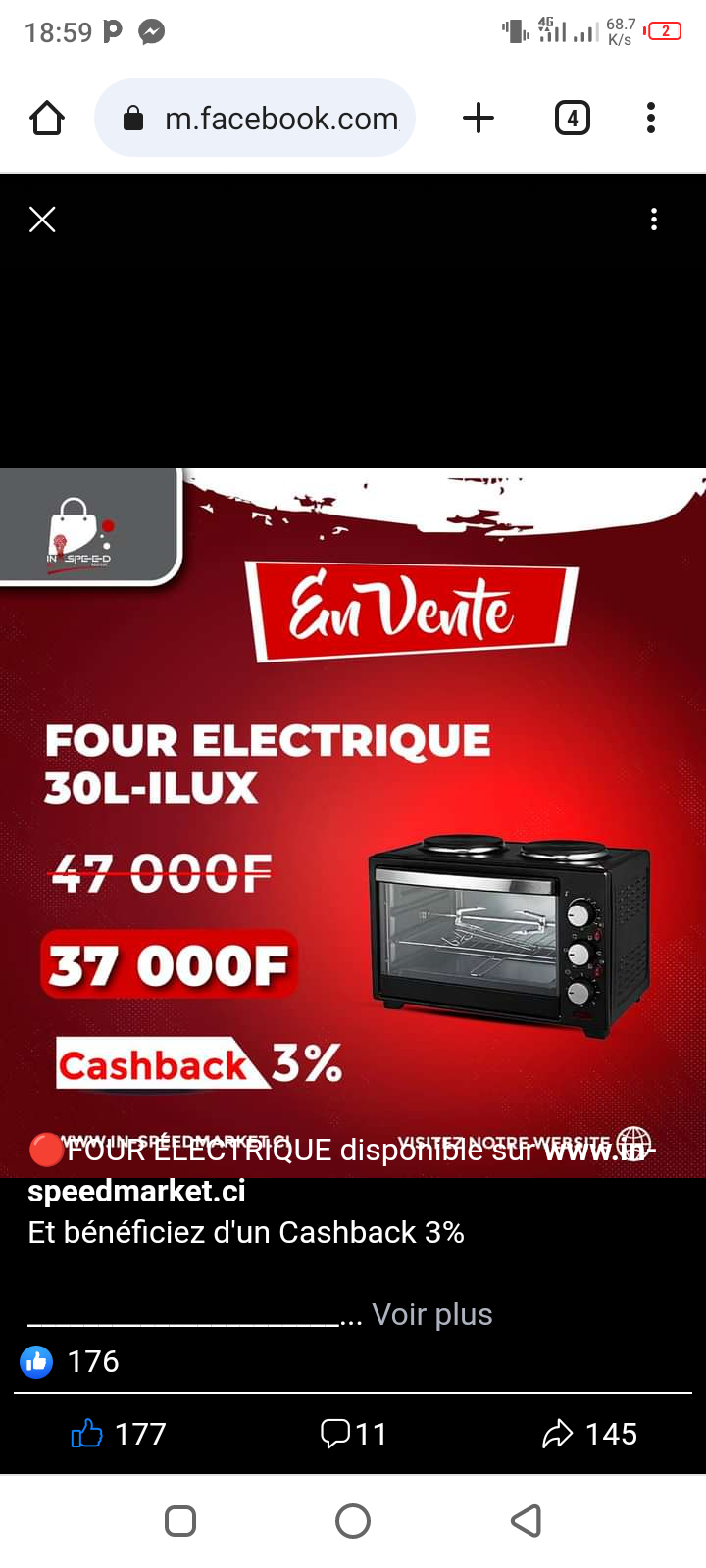The image size is (706, 1568).
Task: View the 176 reactions list
Action: click(x=71, y=1361)
